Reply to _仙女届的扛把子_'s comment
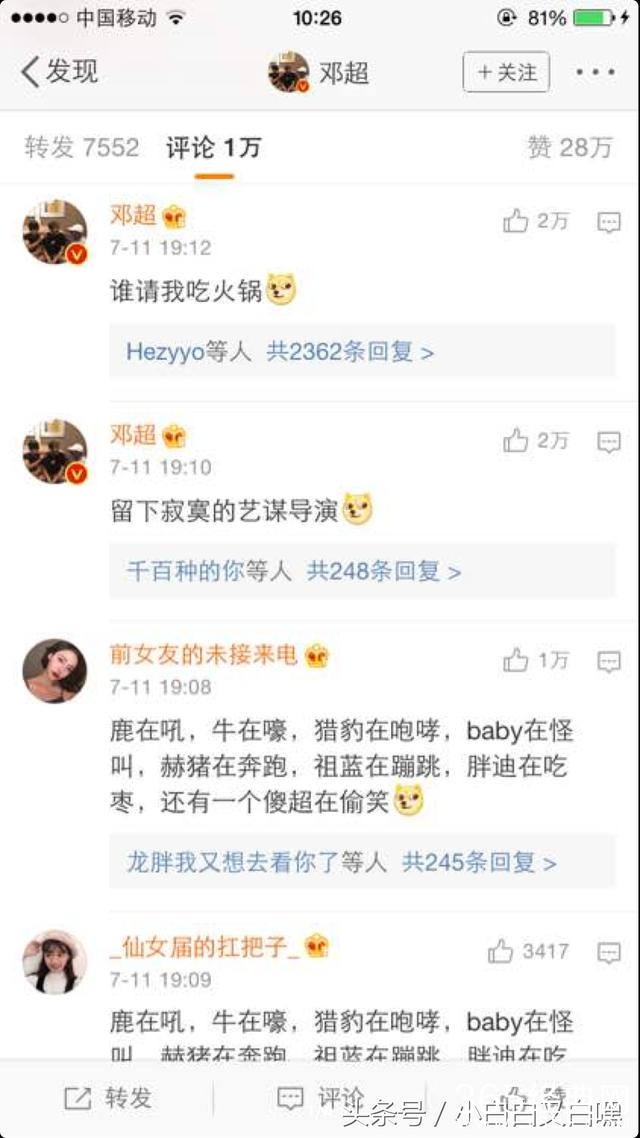This screenshot has height=1138, width=640. click(609, 952)
